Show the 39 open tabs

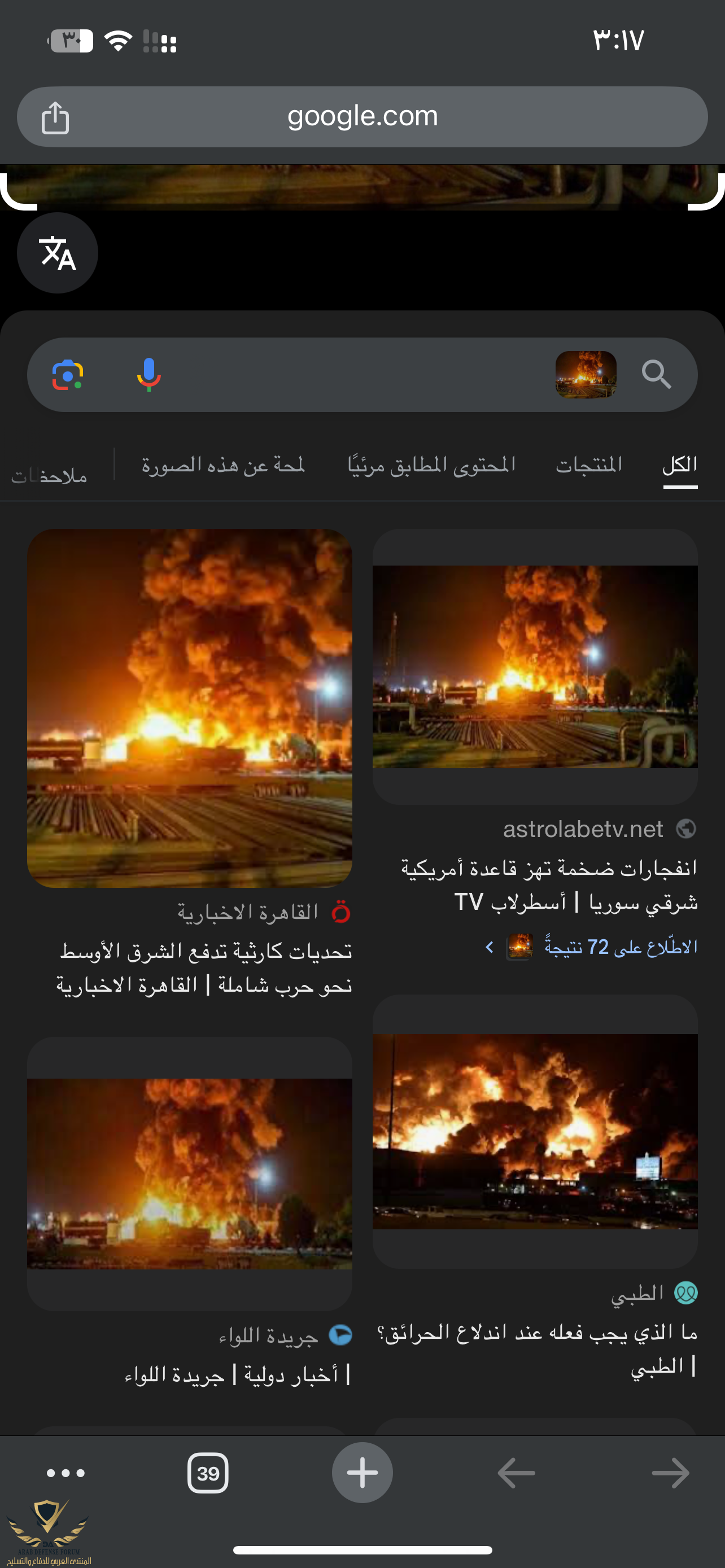pyautogui.click(x=208, y=1473)
